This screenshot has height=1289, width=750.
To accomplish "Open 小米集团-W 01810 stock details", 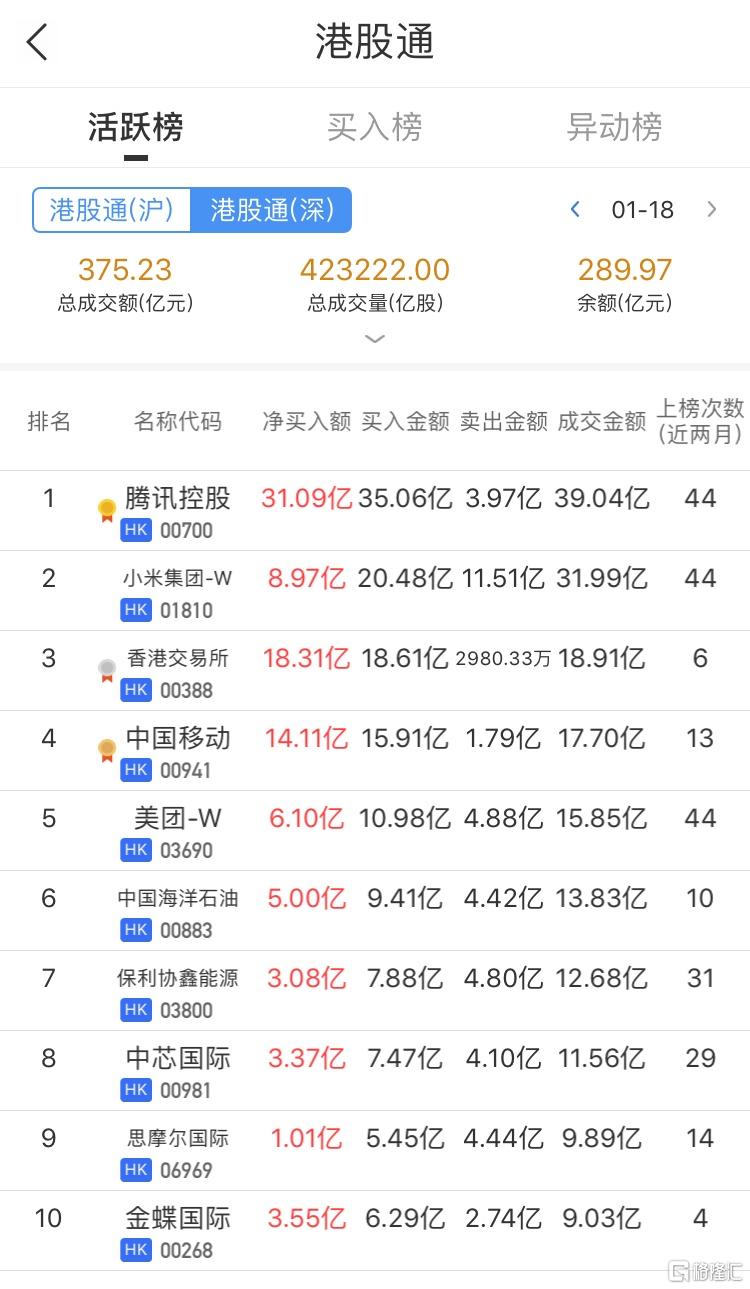I will click(375, 591).
